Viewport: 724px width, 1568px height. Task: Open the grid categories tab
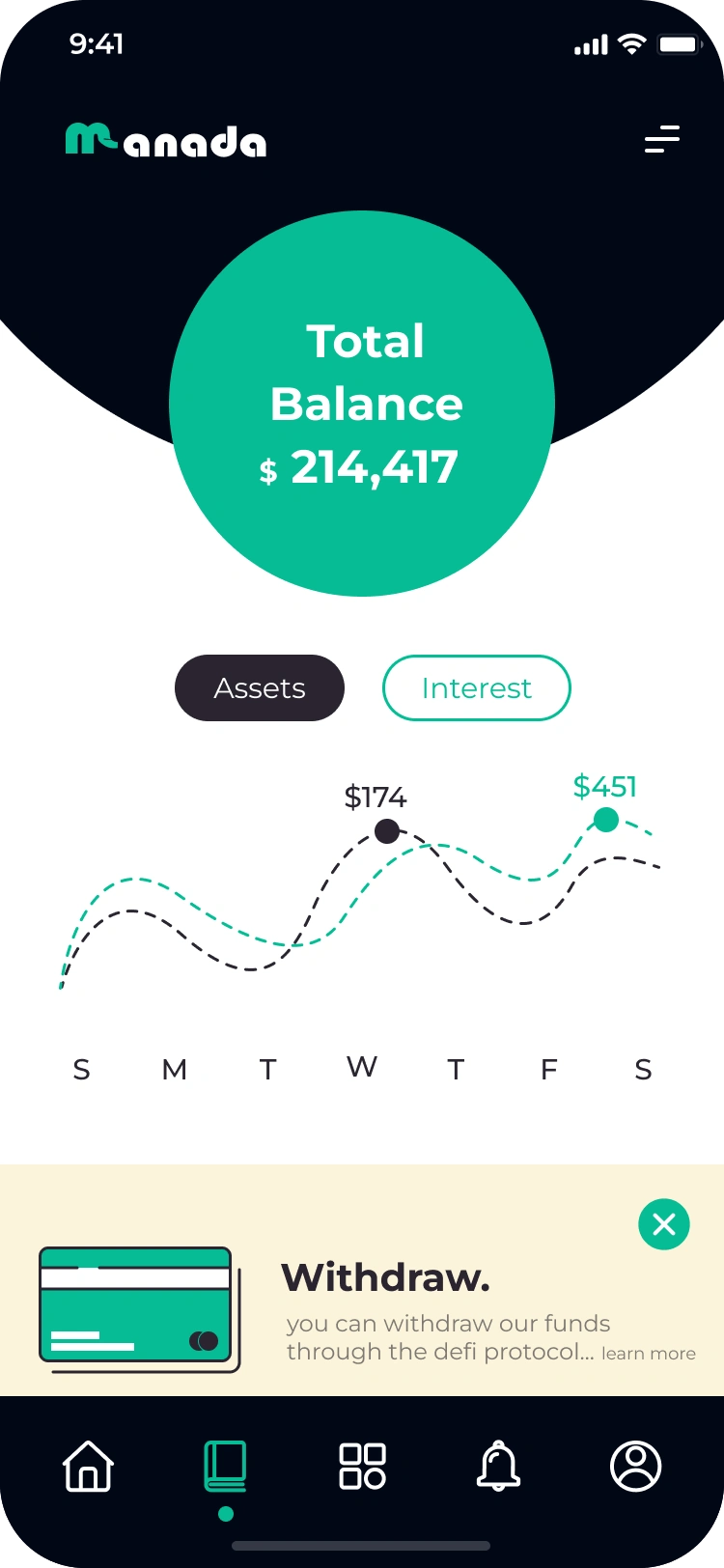tap(362, 1466)
